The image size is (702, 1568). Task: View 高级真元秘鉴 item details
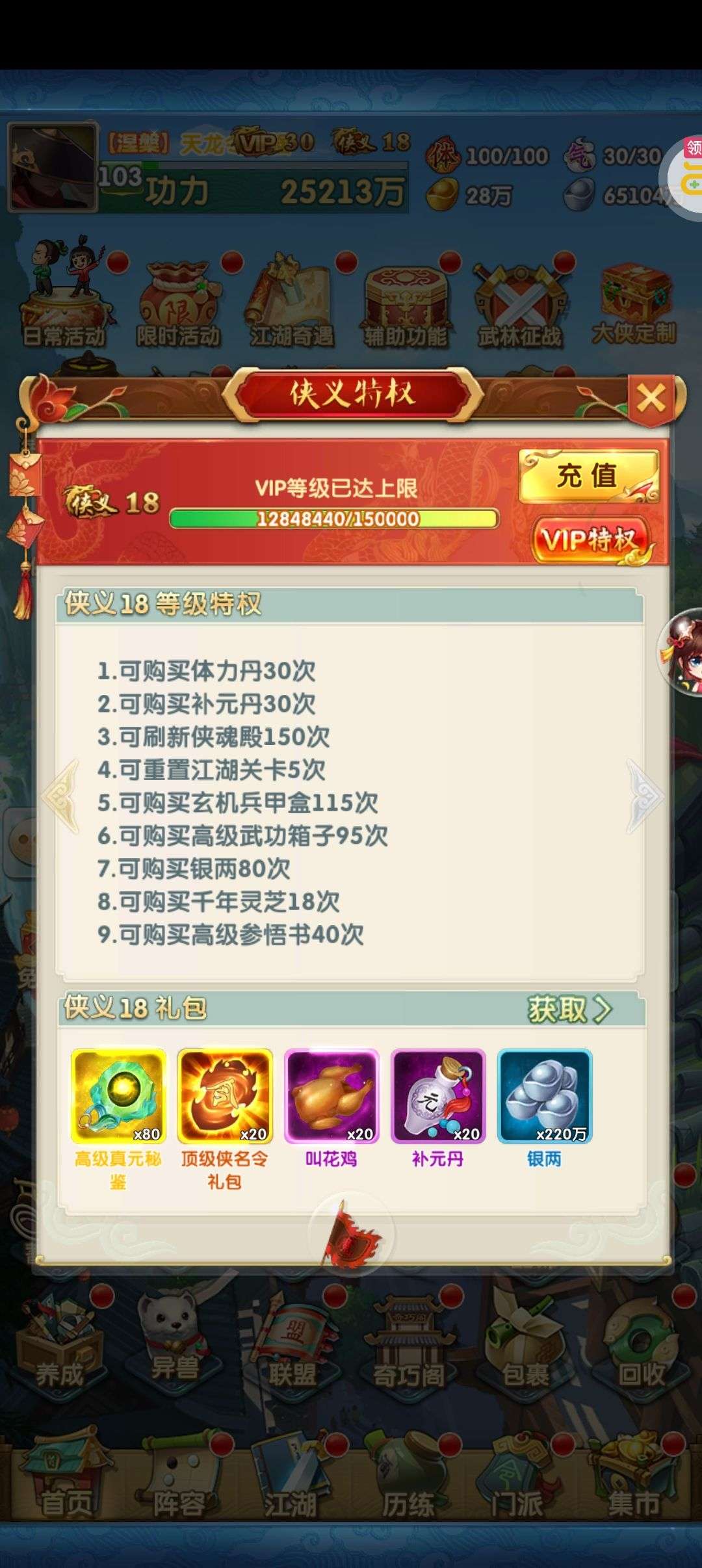(x=118, y=1095)
